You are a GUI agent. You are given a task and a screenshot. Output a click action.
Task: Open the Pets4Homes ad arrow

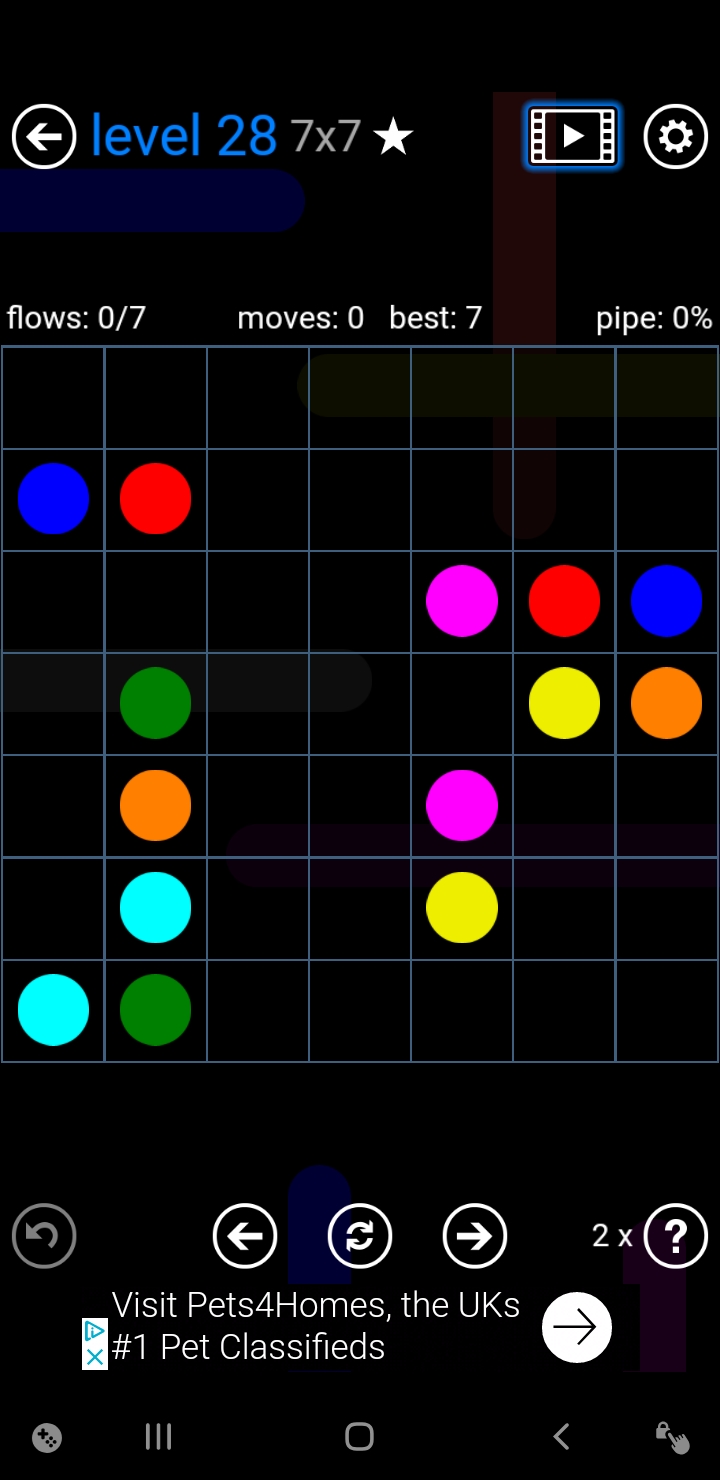577,1327
